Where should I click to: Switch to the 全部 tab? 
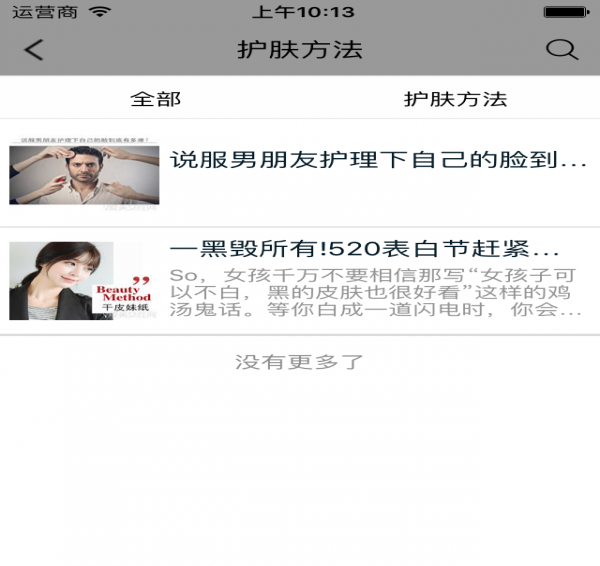click(156, 99)
